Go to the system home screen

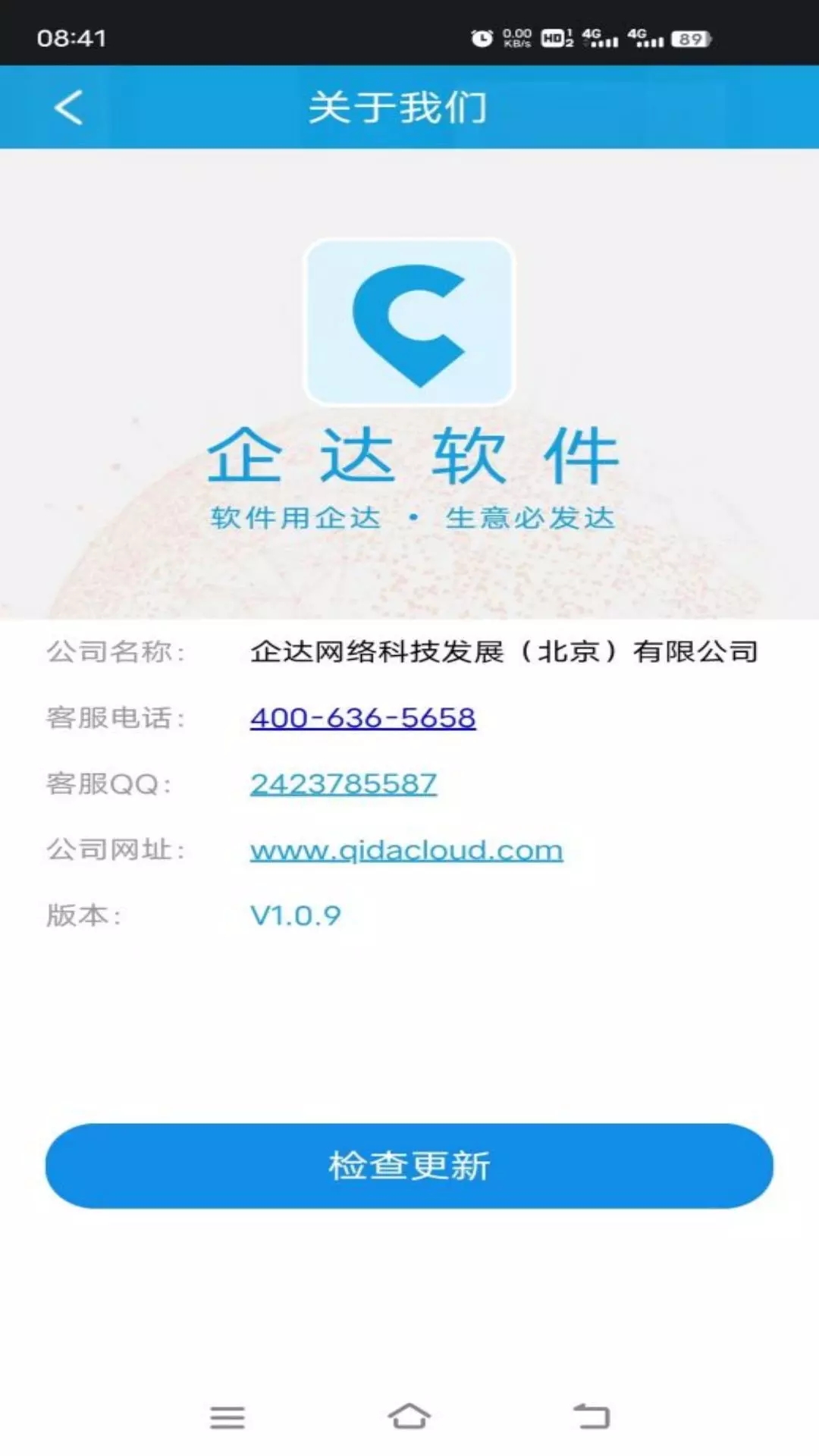tap(409, 1417)
